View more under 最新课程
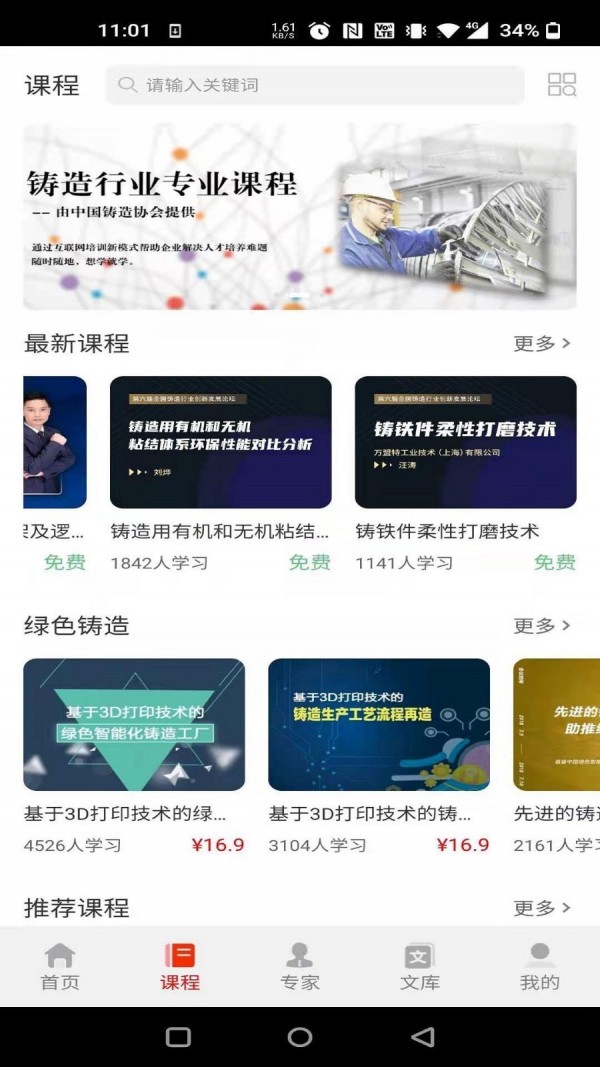This screenshot has height=1067, width=600. (542, 344)
